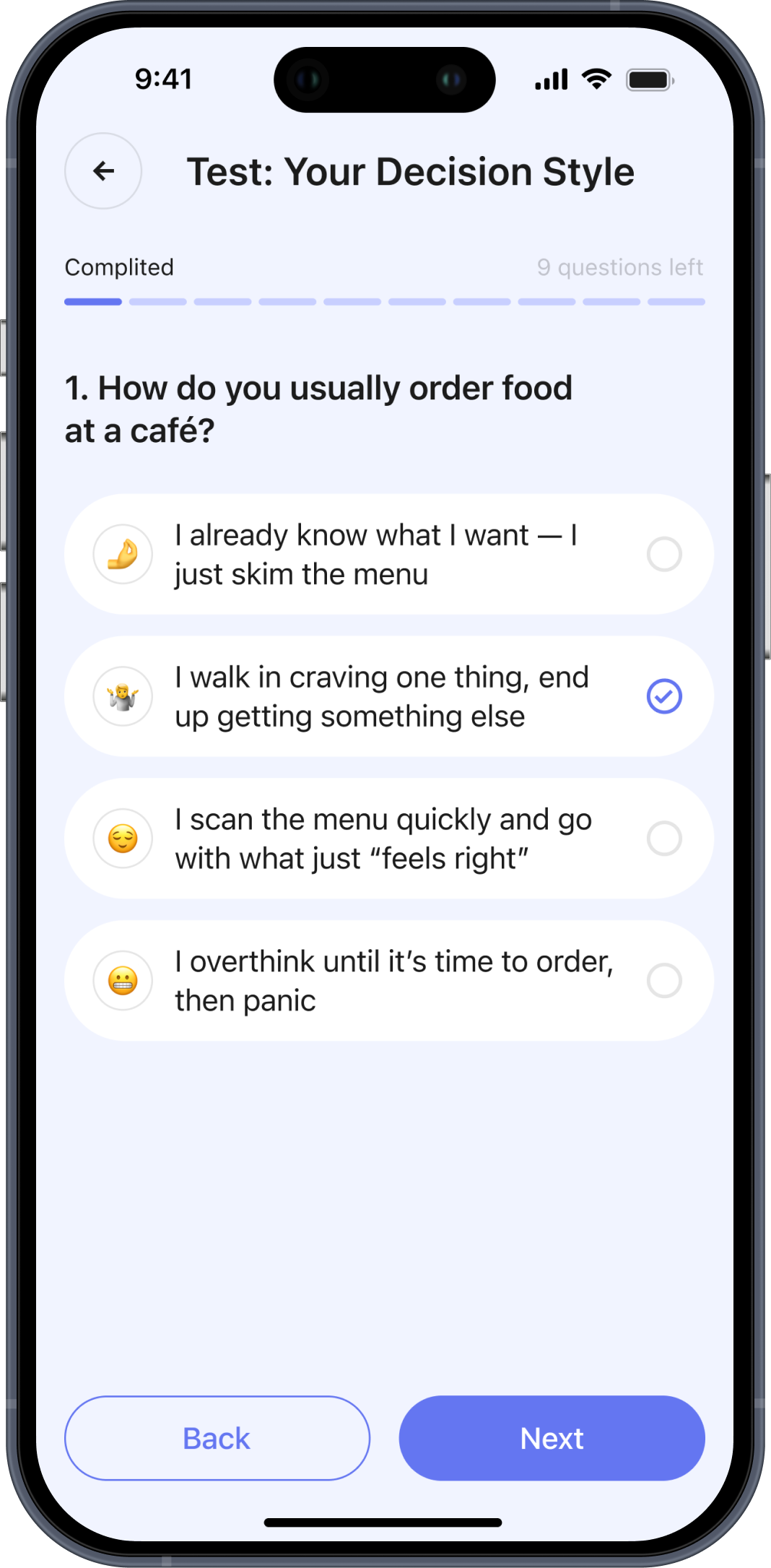Select "I already know what I want" answer
771x1568 pixels.
point(388,555)
